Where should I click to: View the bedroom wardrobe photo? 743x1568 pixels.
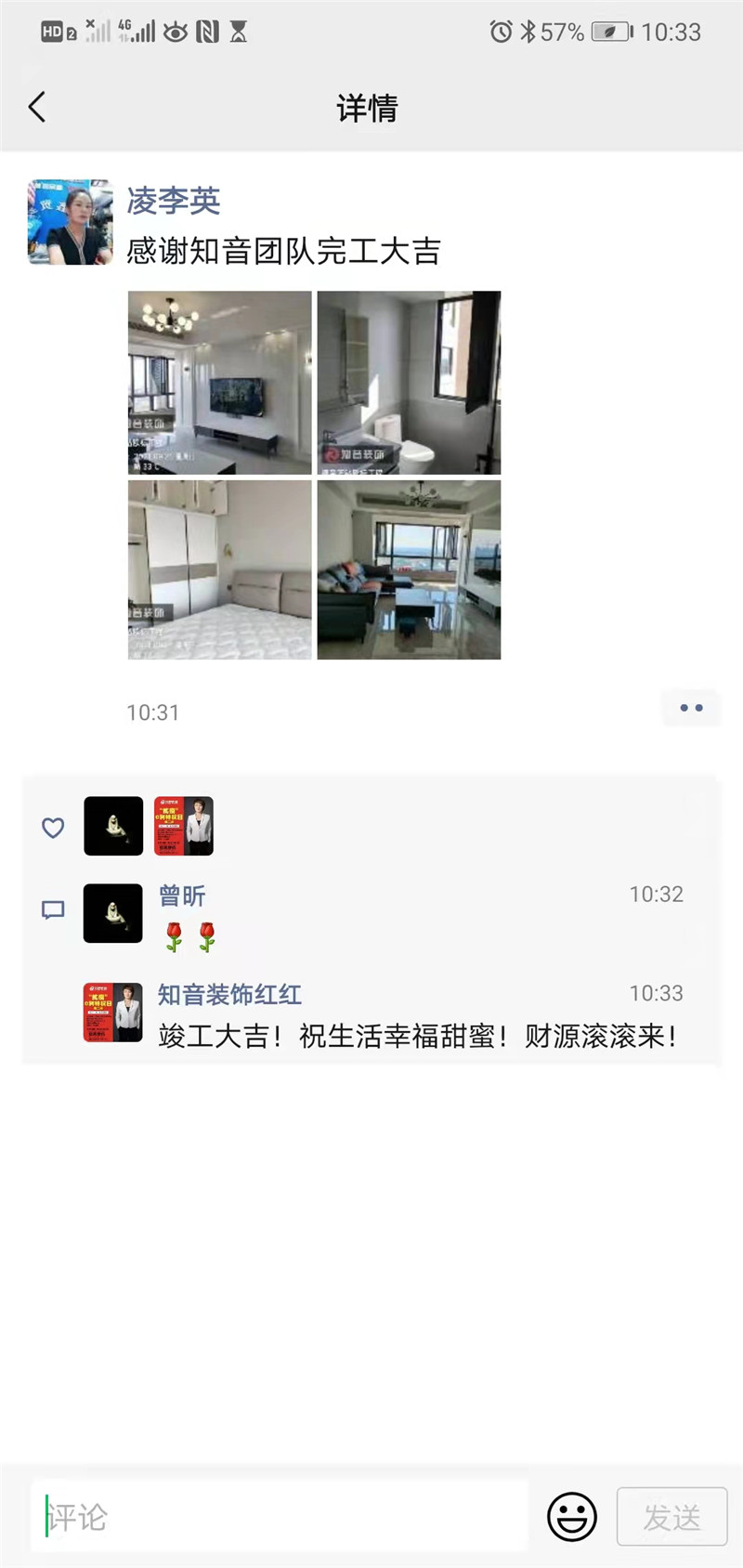219,569
